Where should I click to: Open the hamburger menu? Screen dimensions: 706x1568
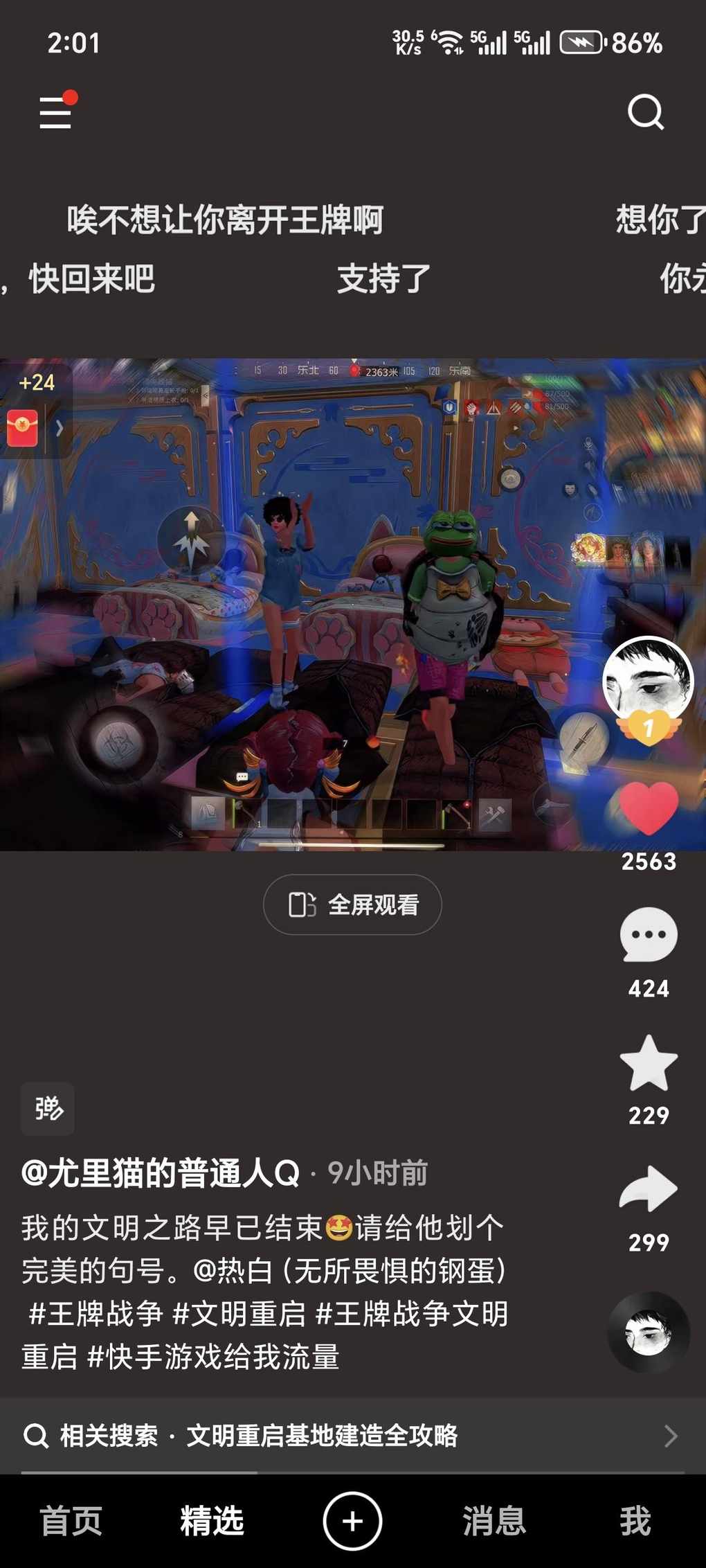[55, 112]
